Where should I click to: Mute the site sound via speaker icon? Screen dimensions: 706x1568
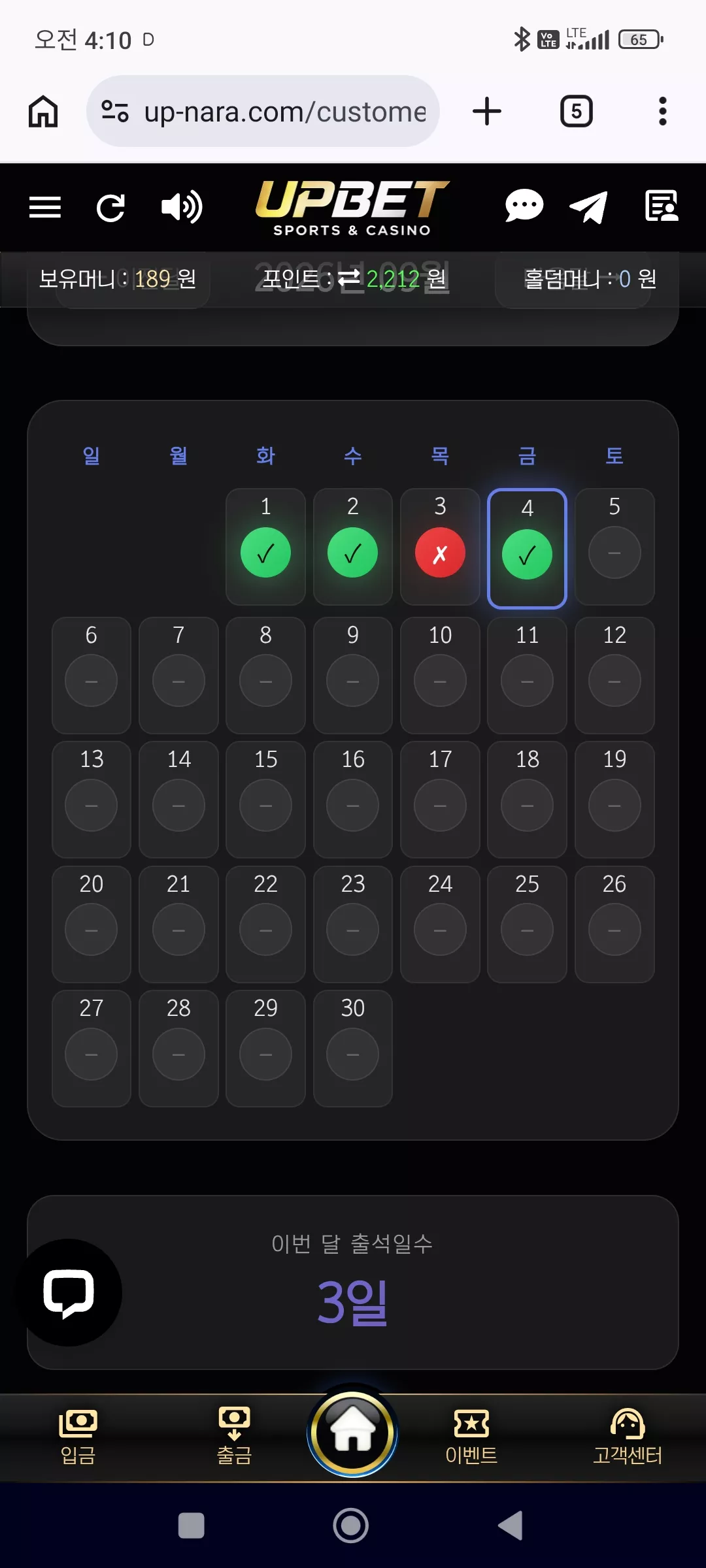pos(182,208)
